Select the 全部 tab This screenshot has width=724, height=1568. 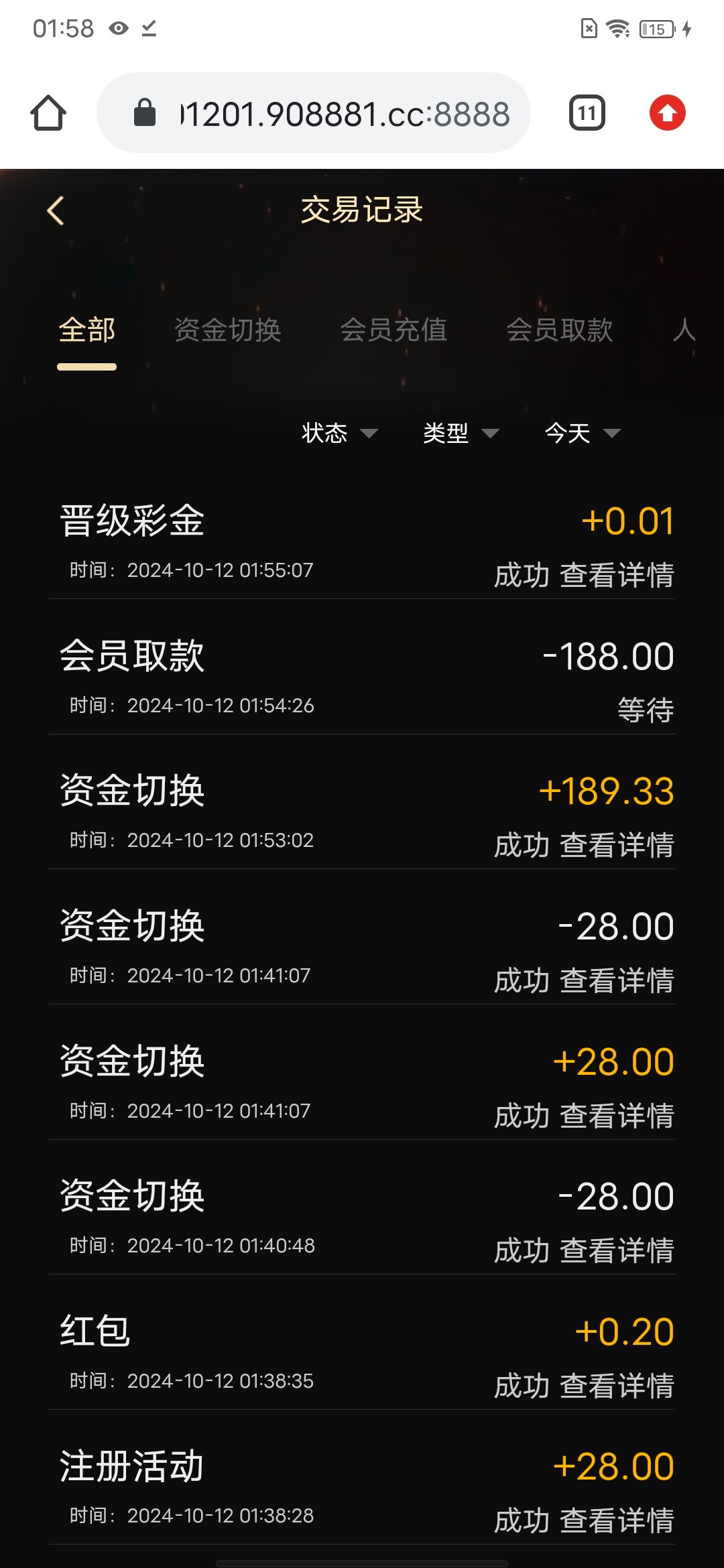click(x=87, y=331)
